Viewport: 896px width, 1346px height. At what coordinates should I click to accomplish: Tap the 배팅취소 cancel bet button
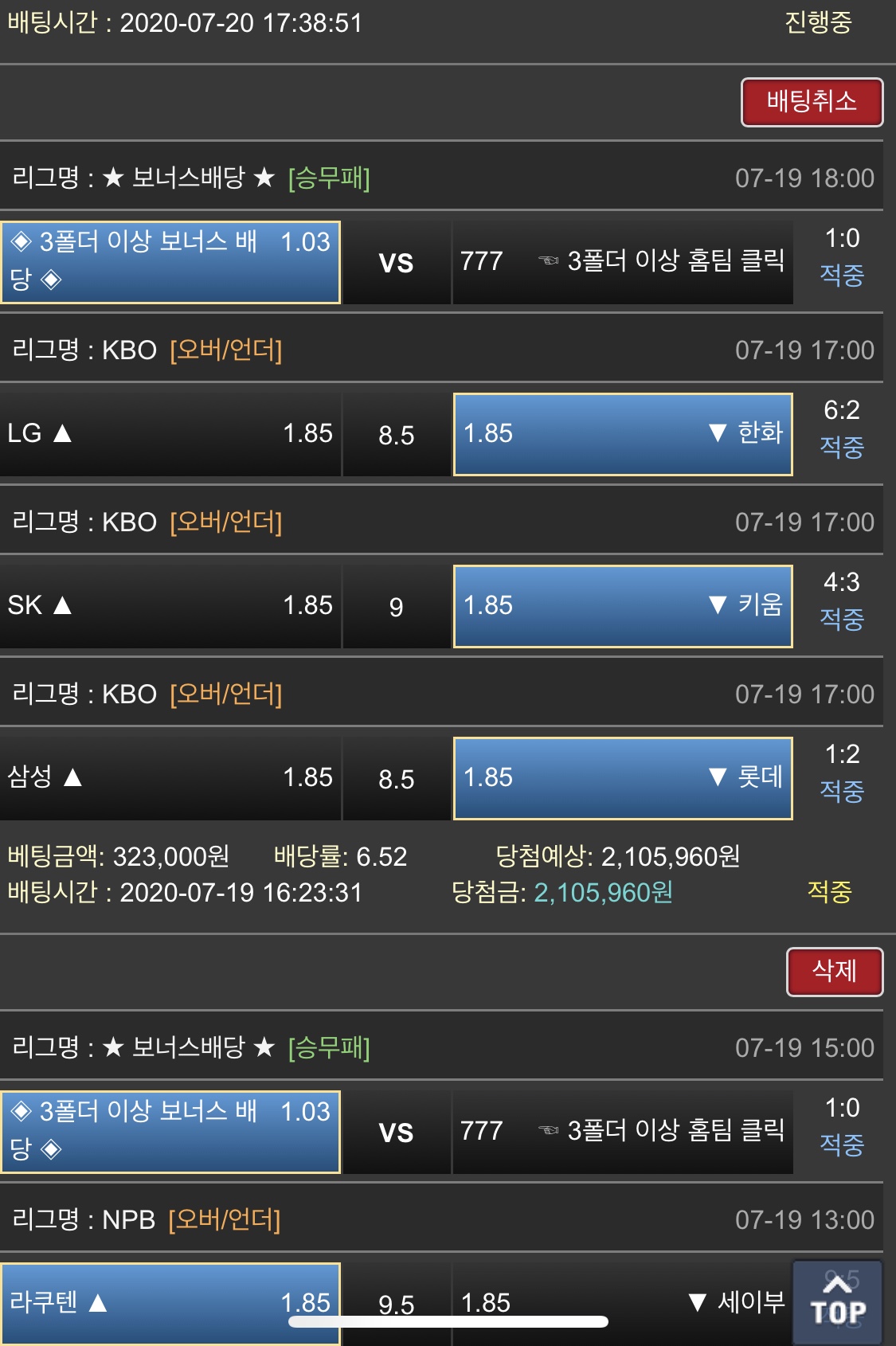812,102
